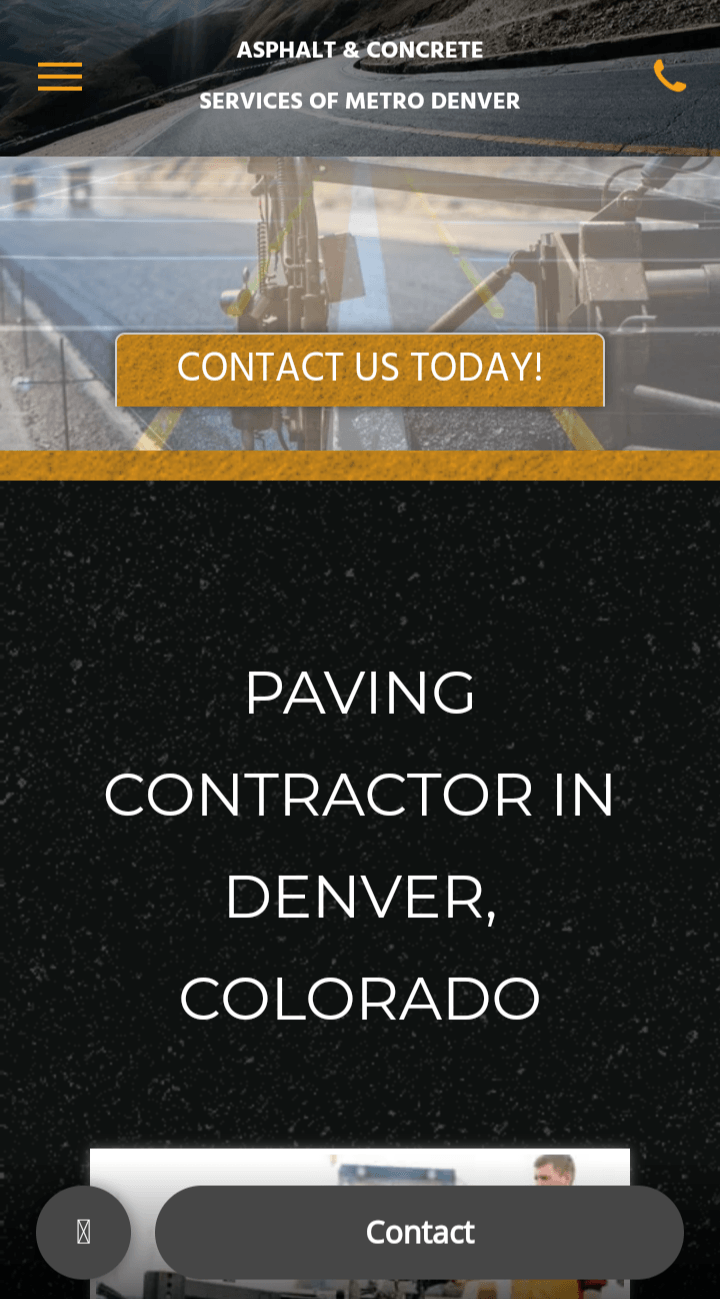Viewport: 720px width, 1299px height.
Task: Tap the round button beside Contact
Action: (84, 1232)
